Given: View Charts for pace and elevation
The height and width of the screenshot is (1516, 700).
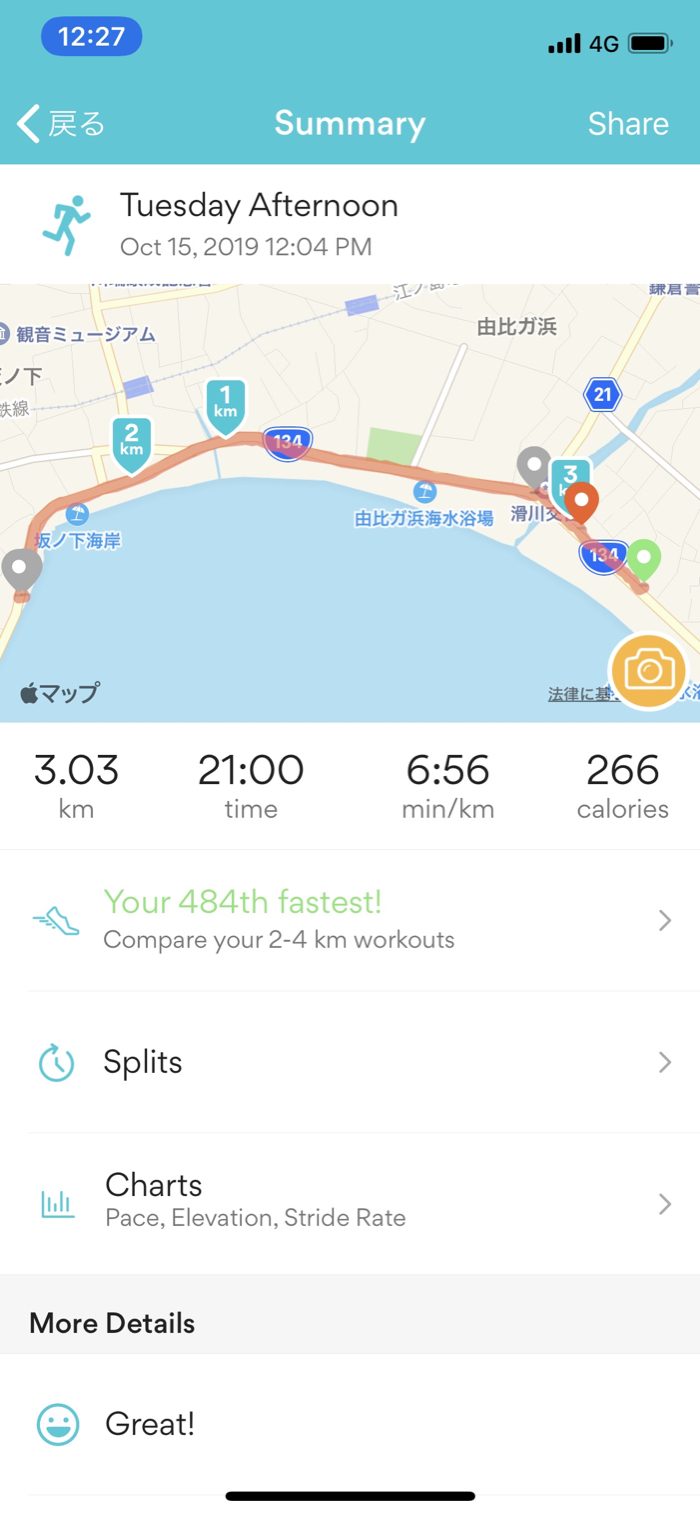Looking at the screenshot, I should (350, 1203).
